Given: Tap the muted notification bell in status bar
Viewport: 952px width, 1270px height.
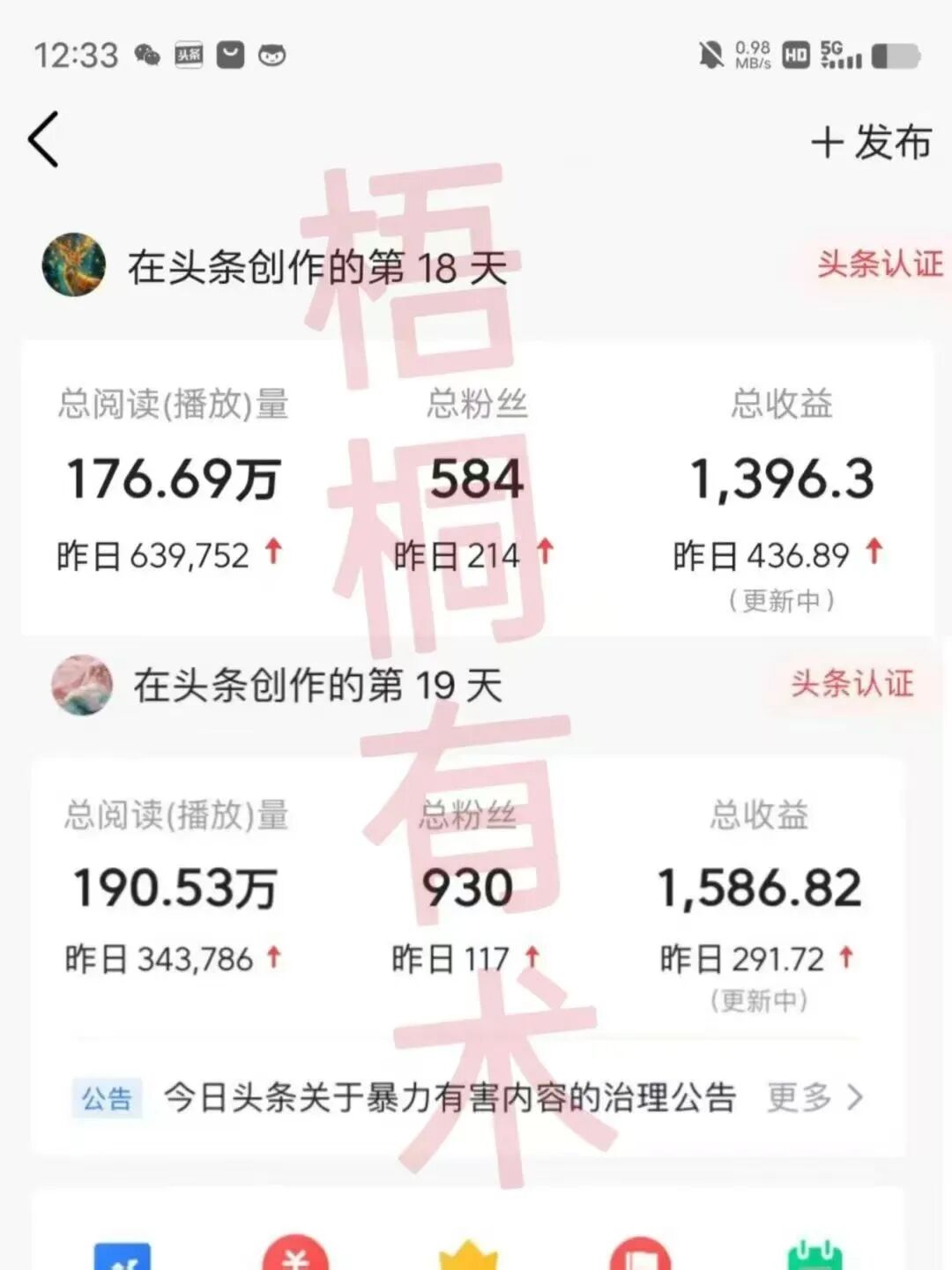Looking at the screenshot, I should tap(710, 55).
